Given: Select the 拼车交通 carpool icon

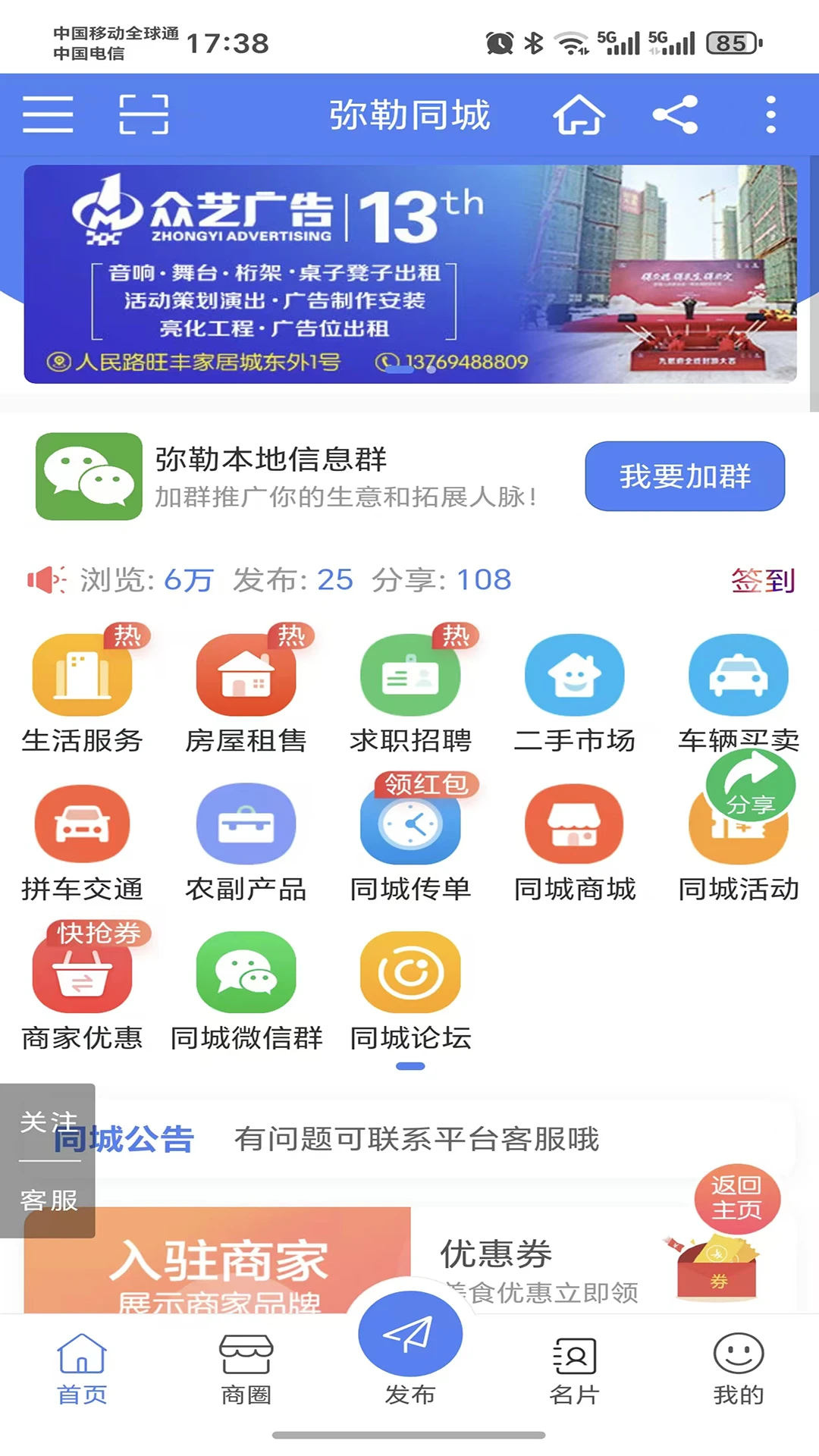Looking at the screenshot, I should 81,823.
